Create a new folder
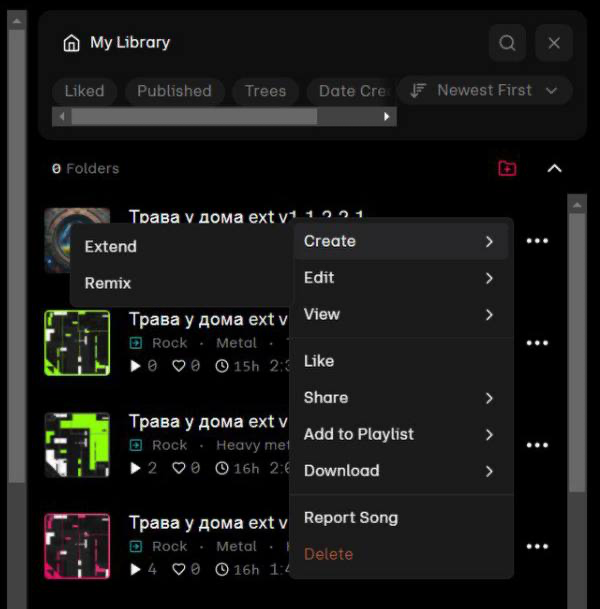 pyautogui.click(x=507, y=168)
